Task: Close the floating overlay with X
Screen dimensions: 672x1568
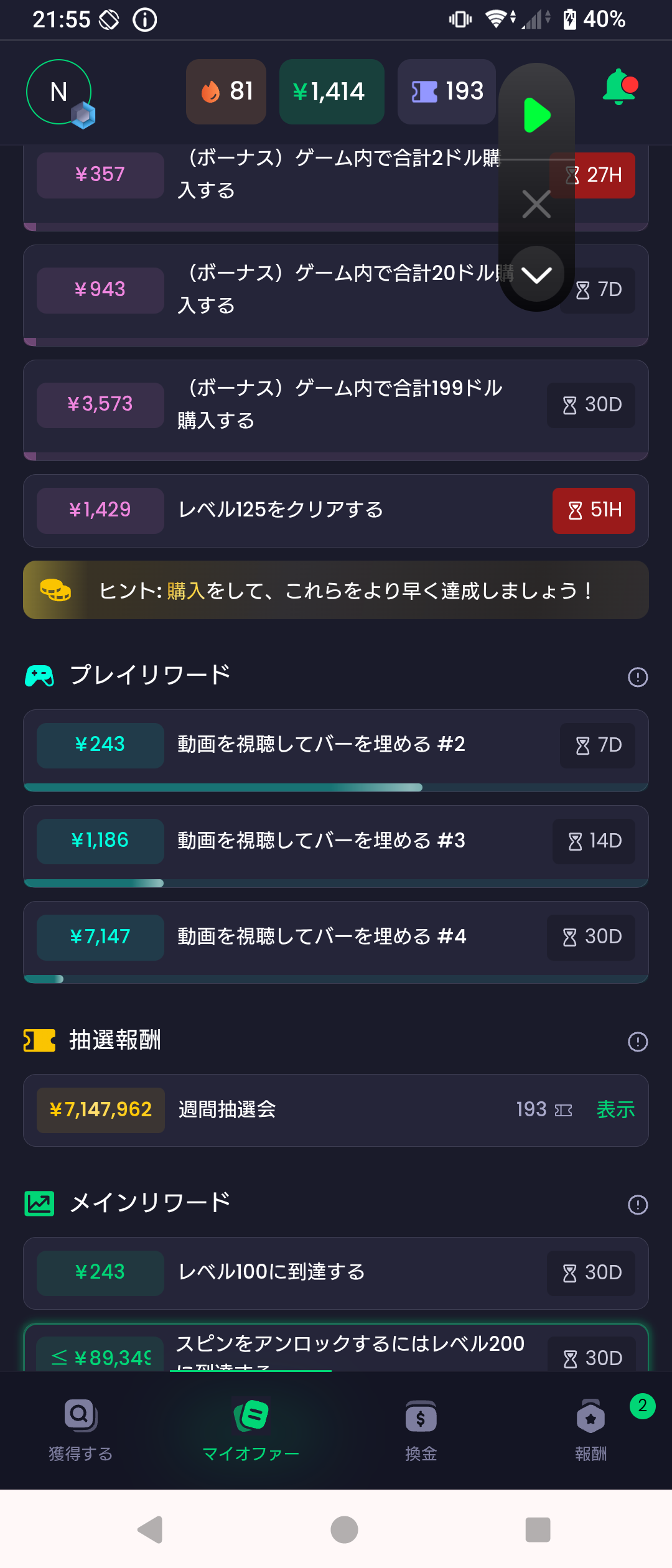Action: (x=536, y=204)
